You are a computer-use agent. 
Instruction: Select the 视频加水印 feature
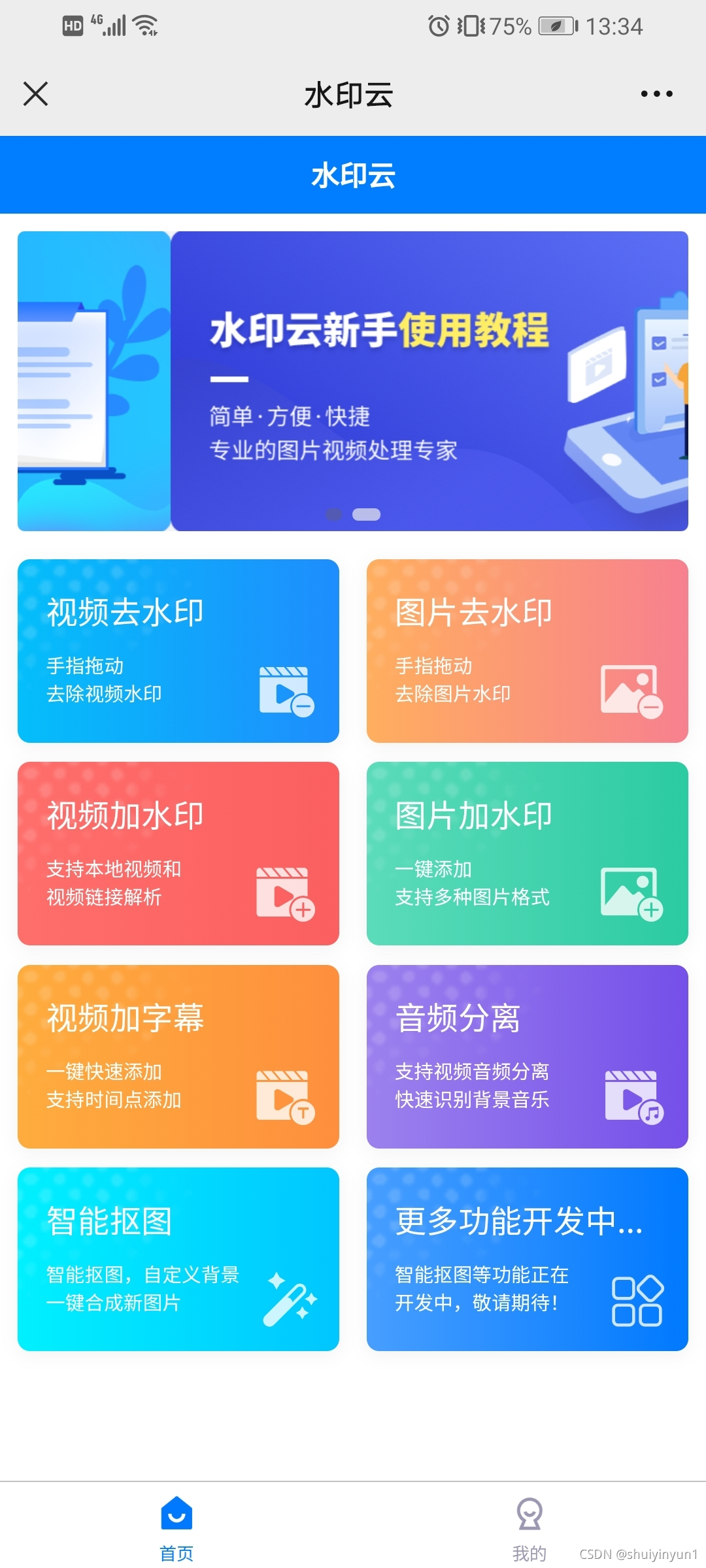pyautogui.click(x=178, y=853)
